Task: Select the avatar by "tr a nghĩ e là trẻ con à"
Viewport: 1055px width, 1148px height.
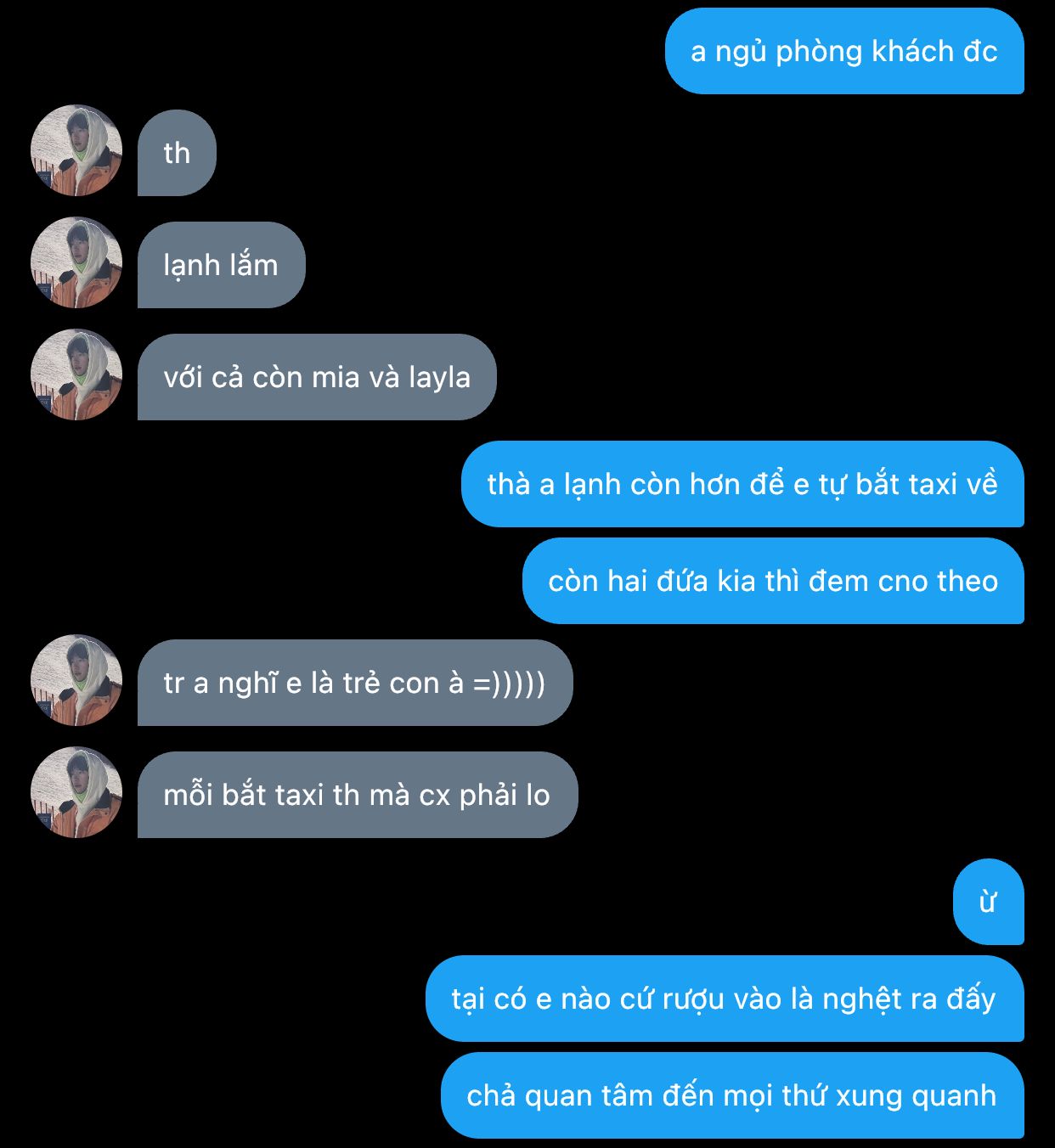Action: (76, 681)
